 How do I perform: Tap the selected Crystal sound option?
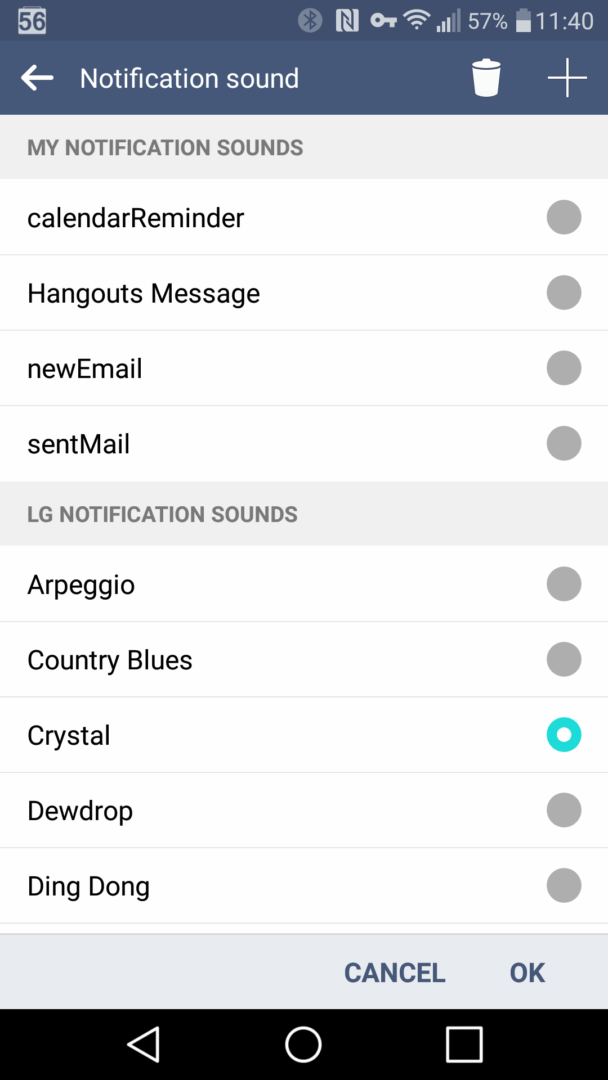pyautogui.click(x=304, y=735)
